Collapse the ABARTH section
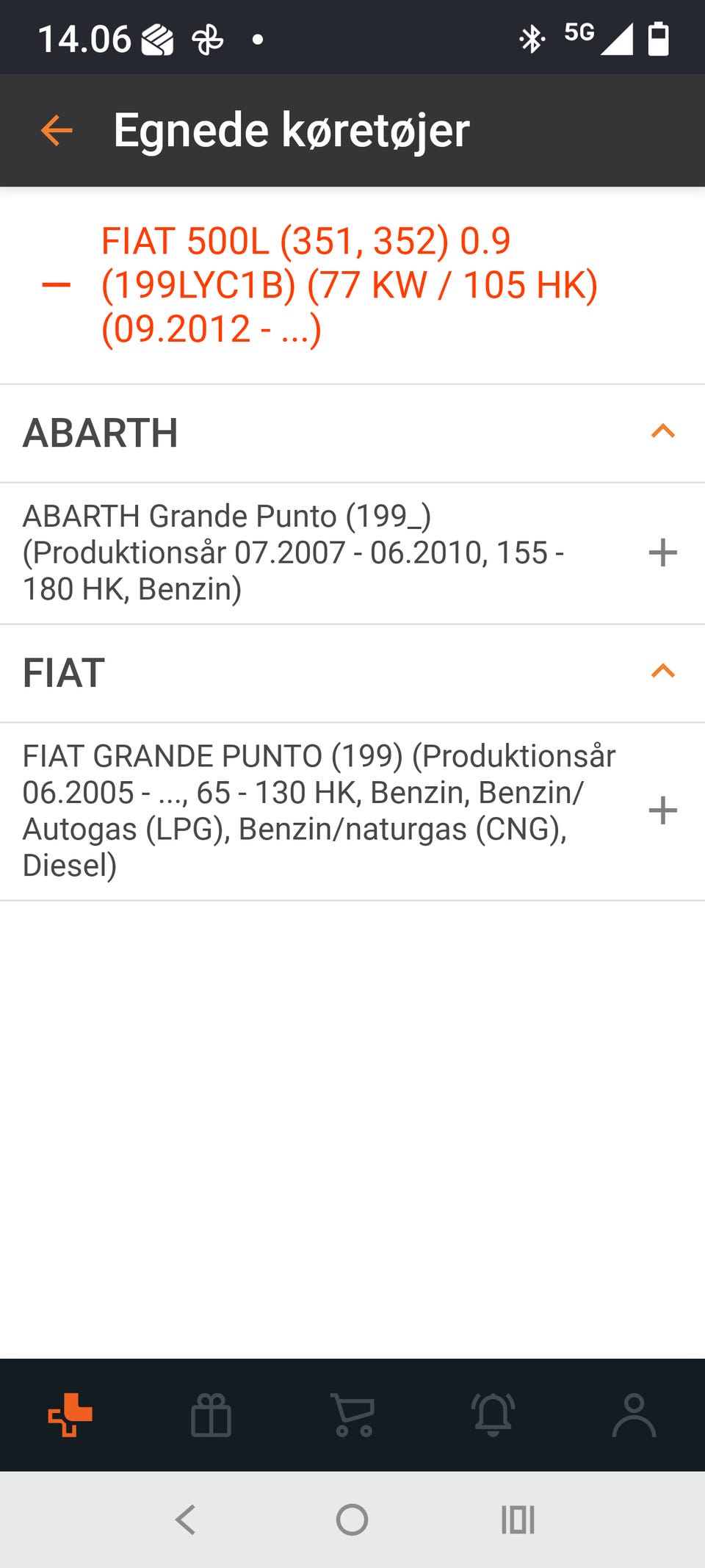This screenshot has height=1568, width=705. [662, 432]
